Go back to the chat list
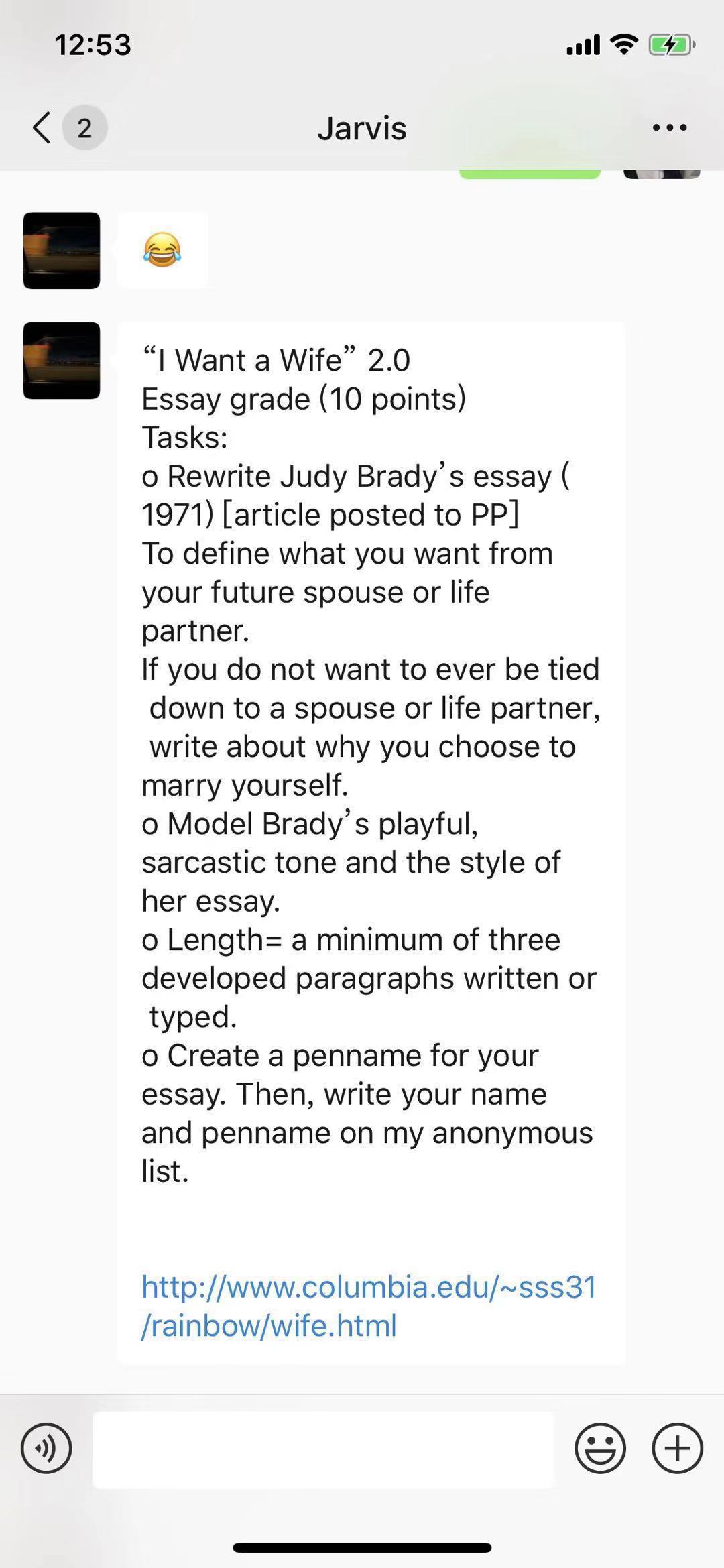Screen dimensions: 724x1568 (x=43, y=127)
